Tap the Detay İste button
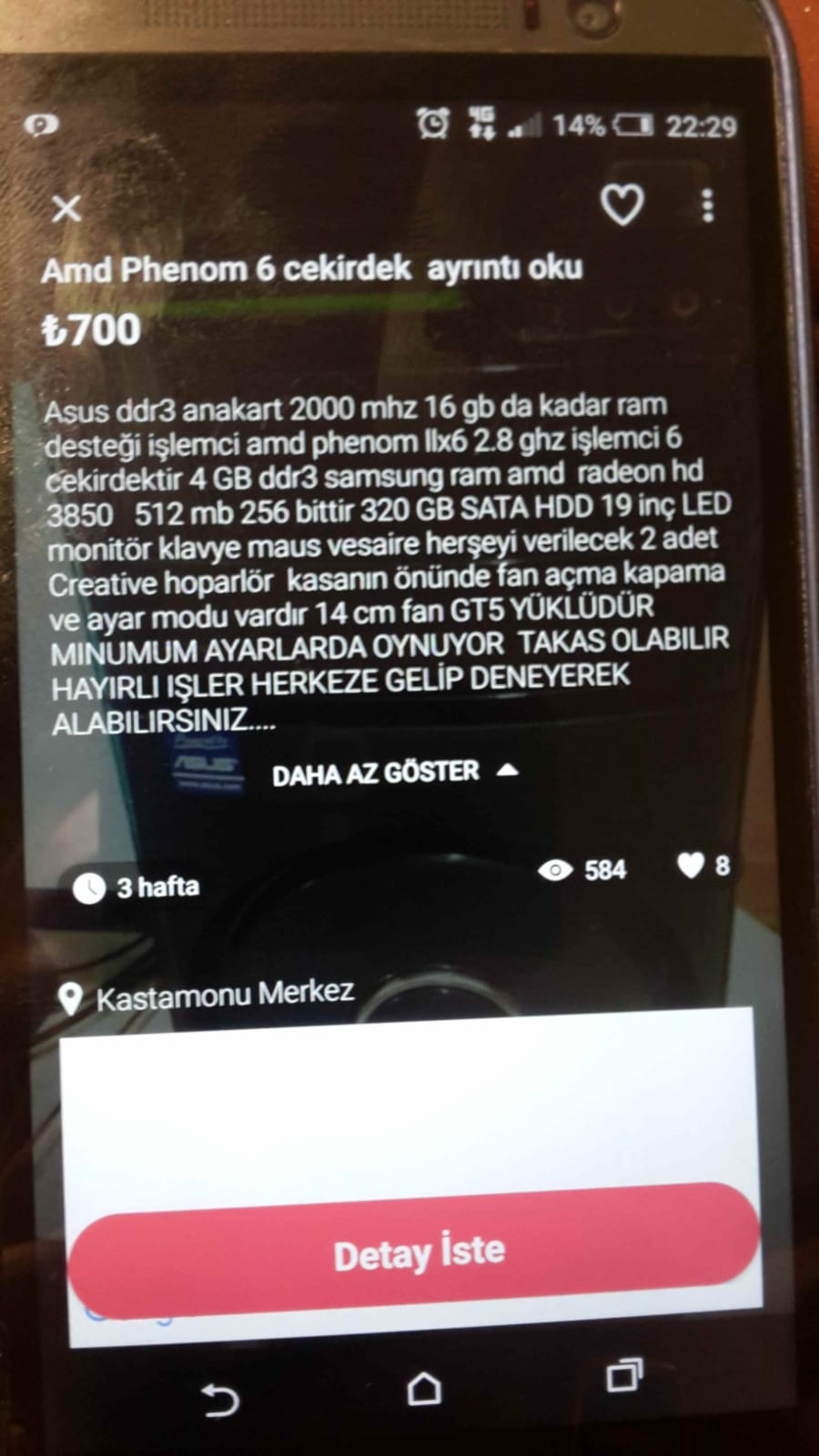The image size is (819, 1456). pos(415,1251)
